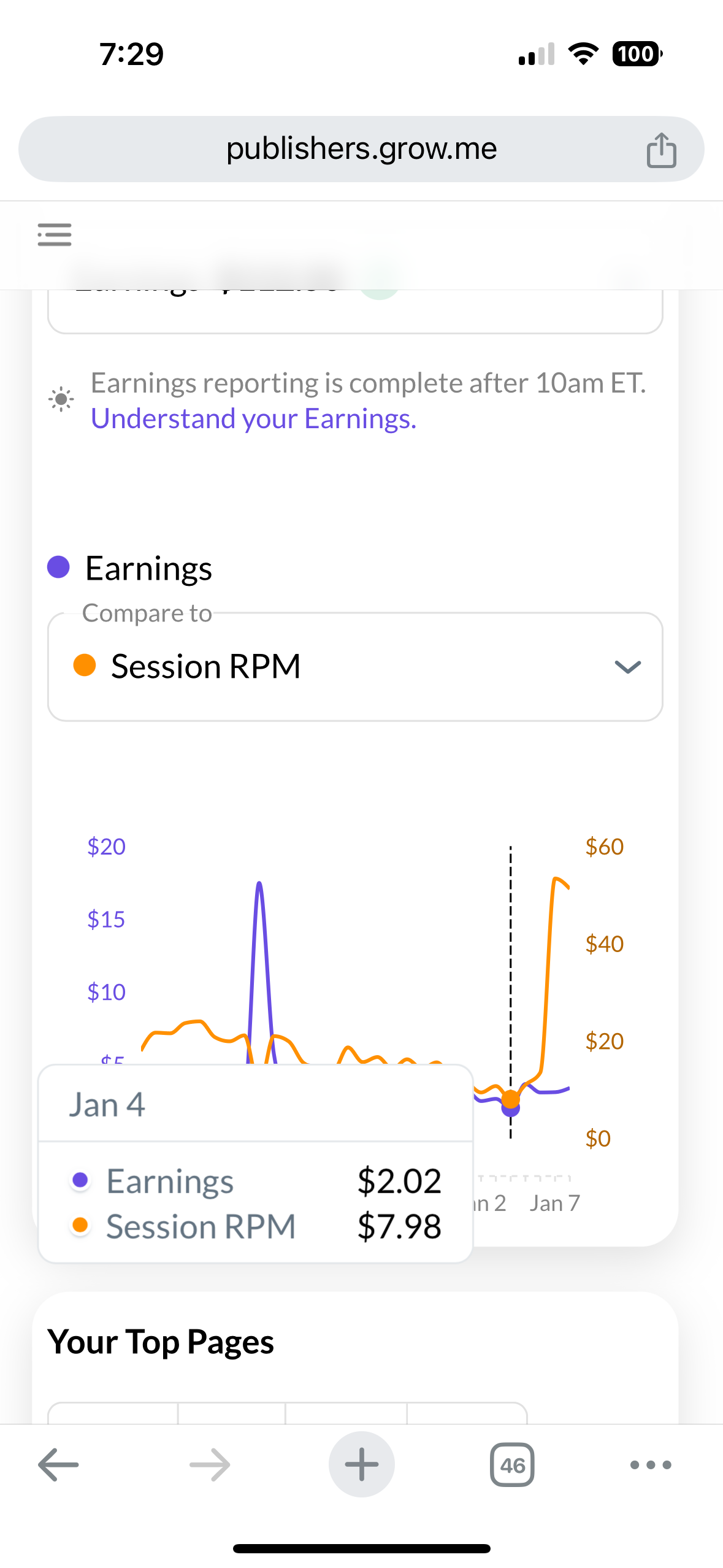This screenshot has height=1568, width=723.
Task: Tap the publishers.grow.me address bar
Action: pos(361,149)
